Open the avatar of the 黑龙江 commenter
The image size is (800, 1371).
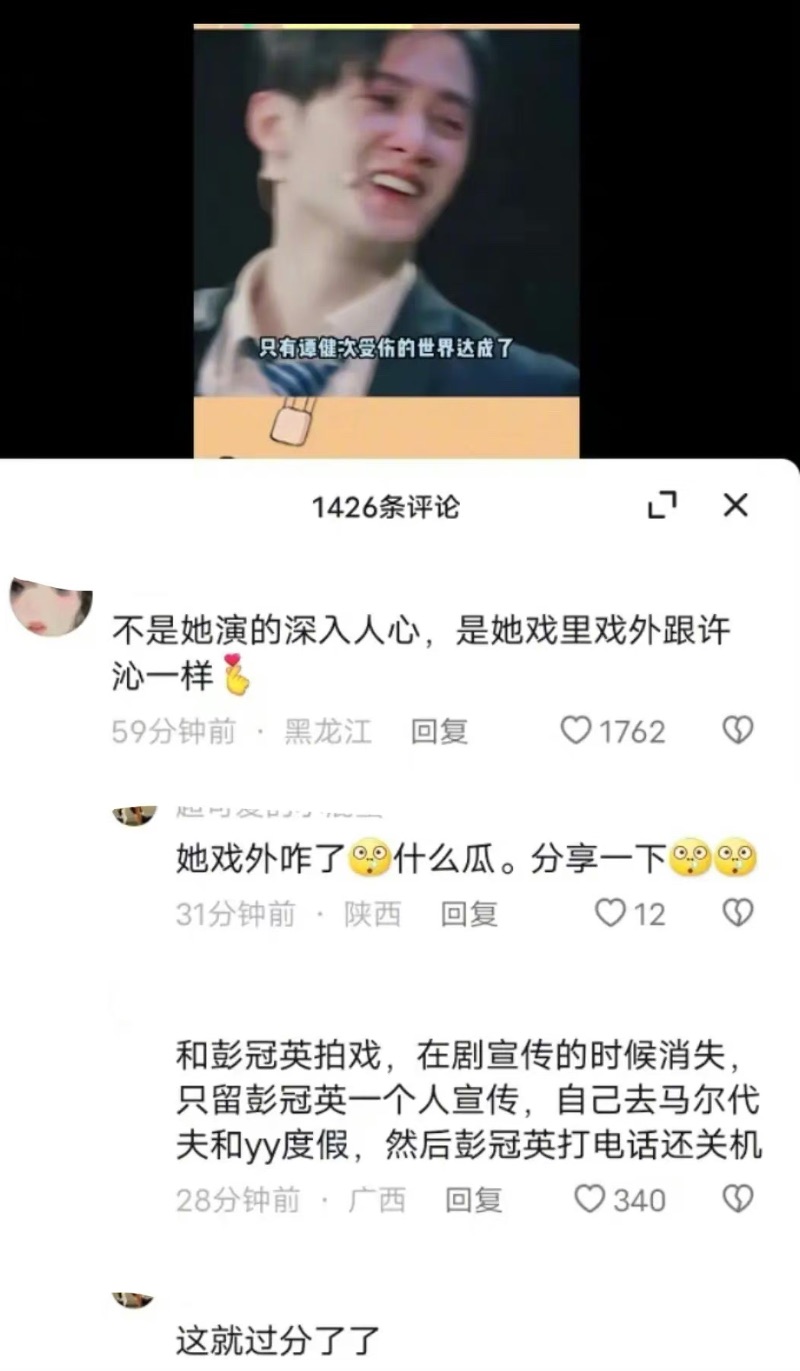click(51, 607)
